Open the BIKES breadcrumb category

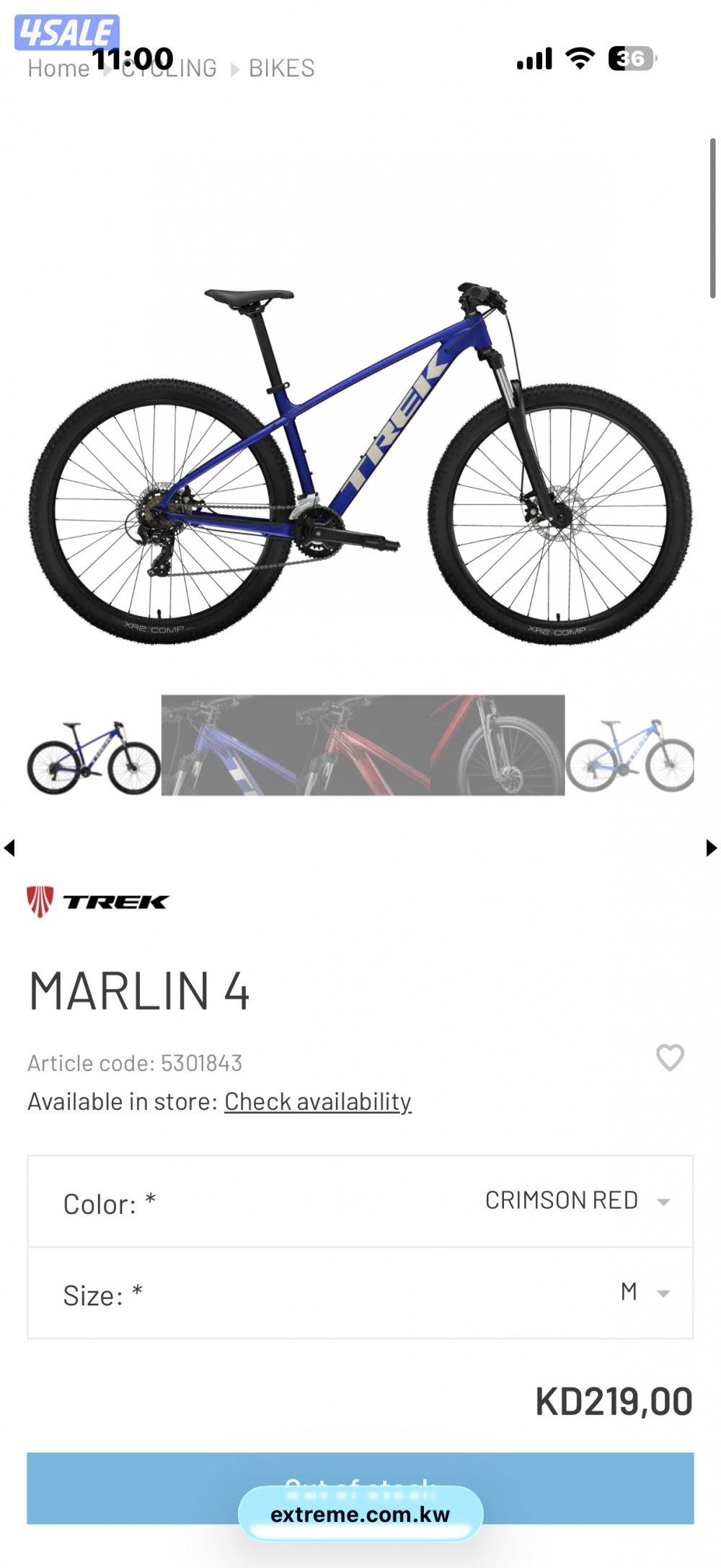[281, 69]
